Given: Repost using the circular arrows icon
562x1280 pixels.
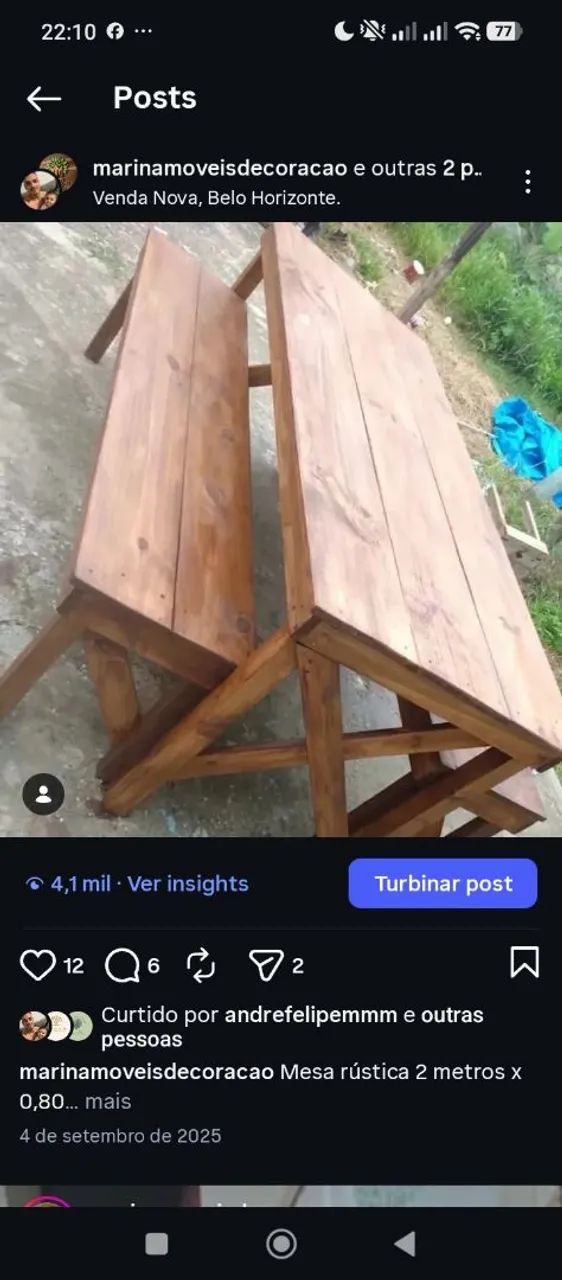Looking at the screenshot, I should coord(201,965).
